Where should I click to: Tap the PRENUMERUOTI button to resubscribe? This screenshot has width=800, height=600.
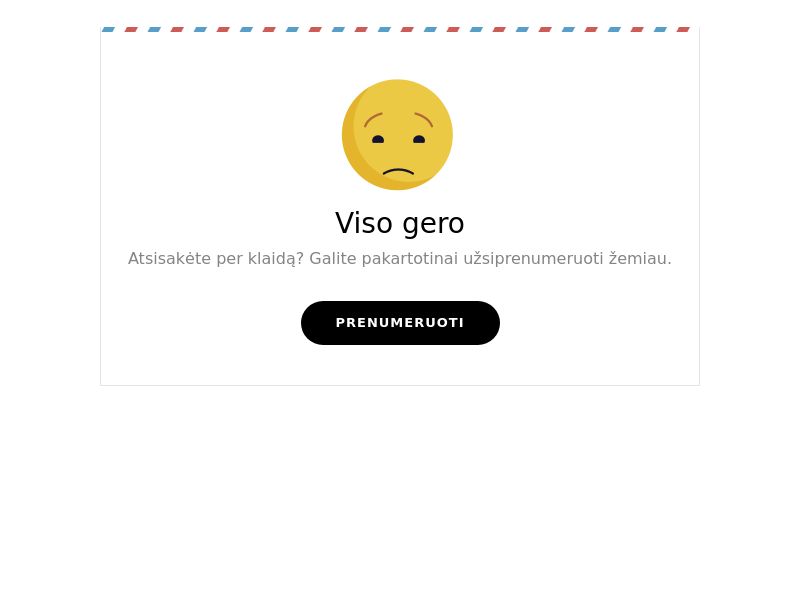click(400, 323)
